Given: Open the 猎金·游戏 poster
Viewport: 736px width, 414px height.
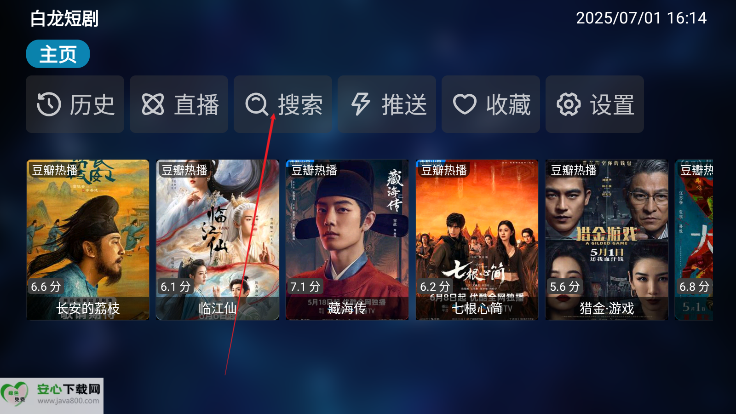Looking at the screenshot, I should coord(606,239).
